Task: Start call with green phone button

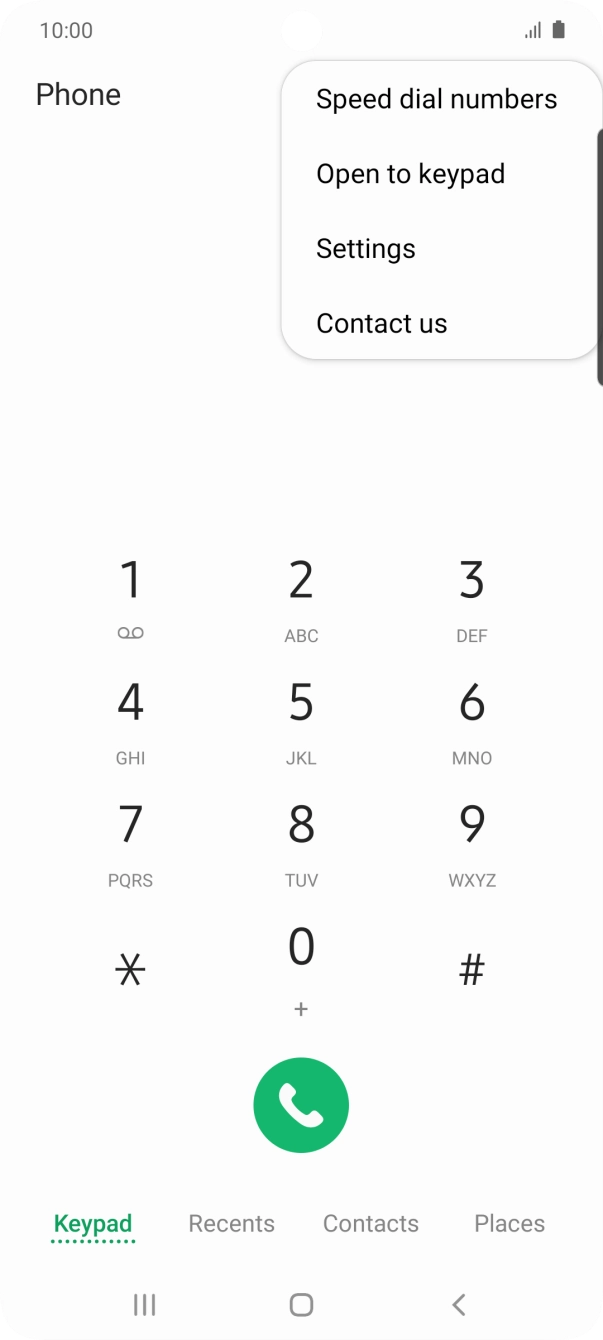Action: pos(301,1105)
